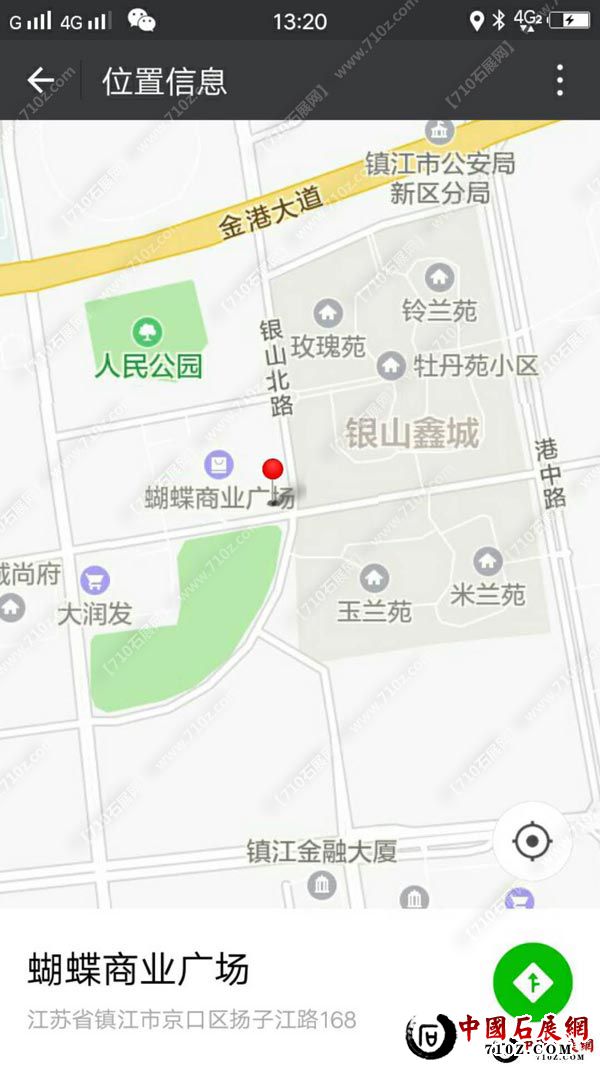Recenter map on my current location
600x1067 pixels.
tap(531, 841)
